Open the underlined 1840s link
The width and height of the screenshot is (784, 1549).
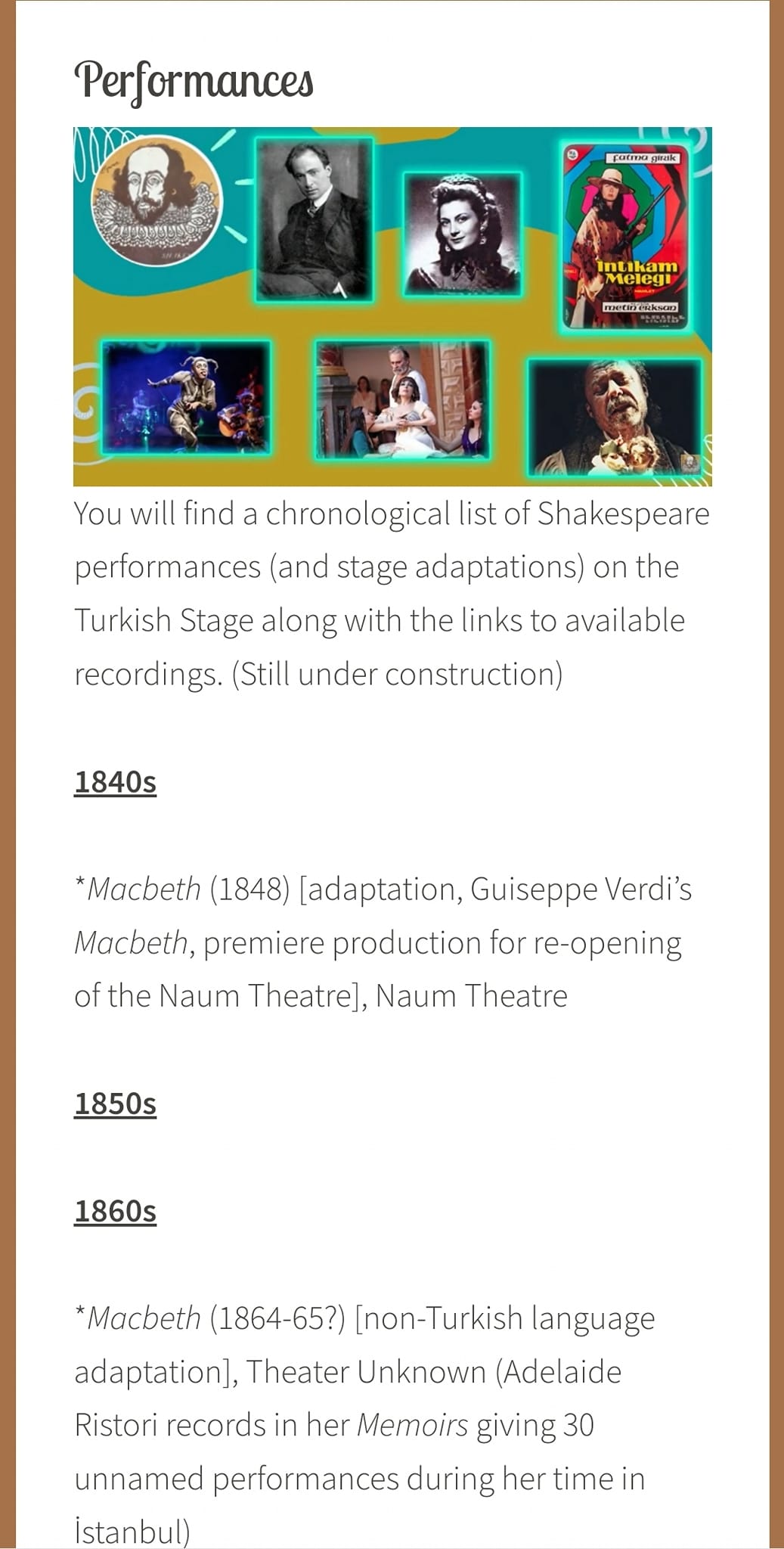coord(115,782)
